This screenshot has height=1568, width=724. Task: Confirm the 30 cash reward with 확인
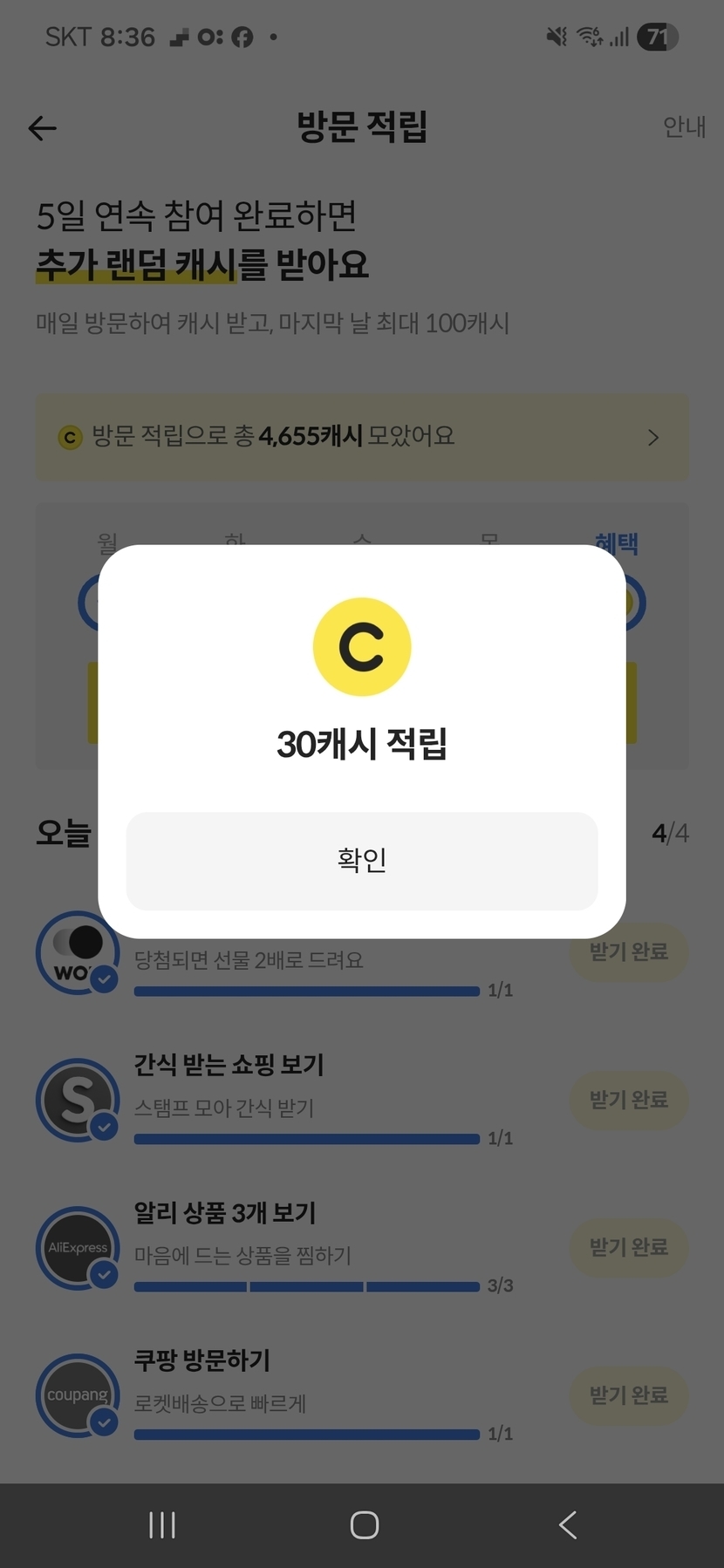362,861
